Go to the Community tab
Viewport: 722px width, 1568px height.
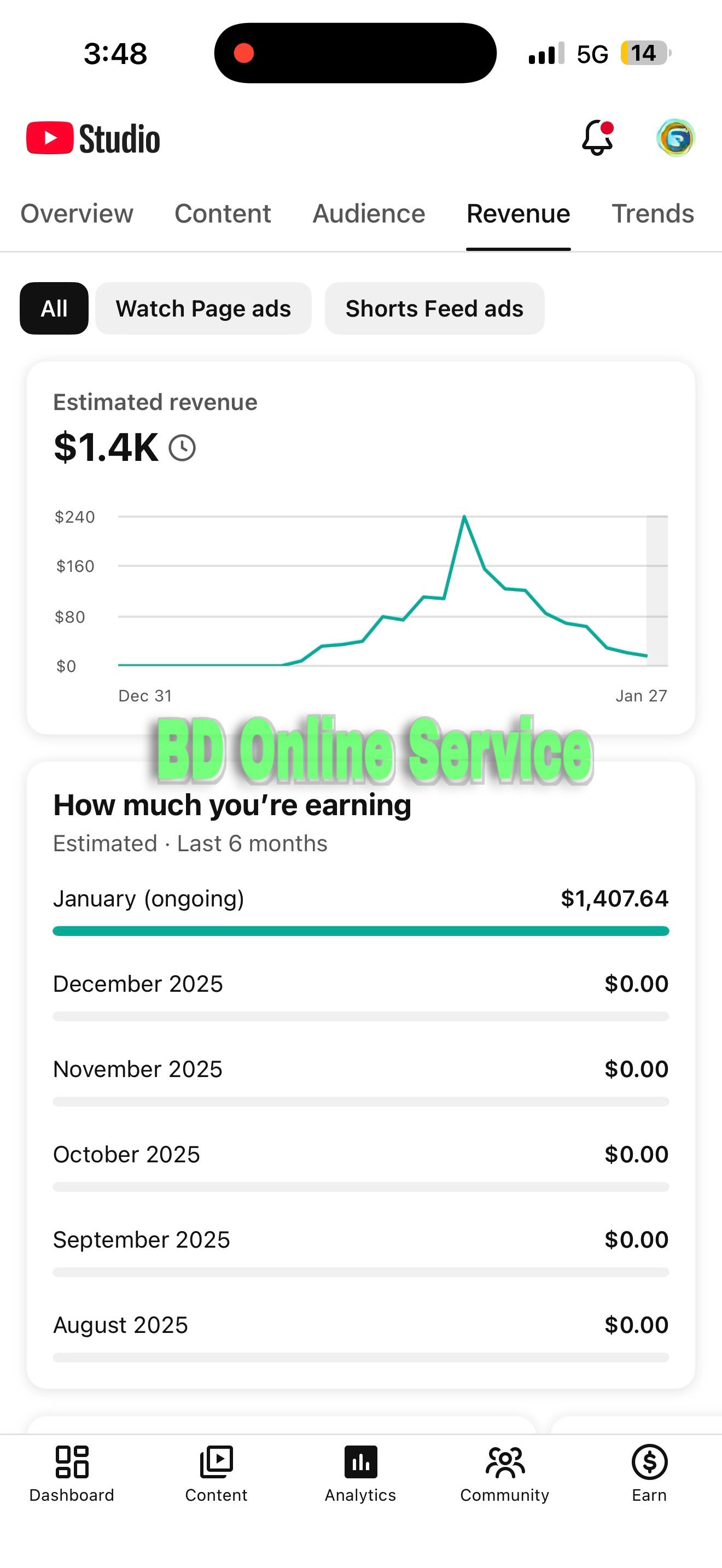pos(505,1473)
